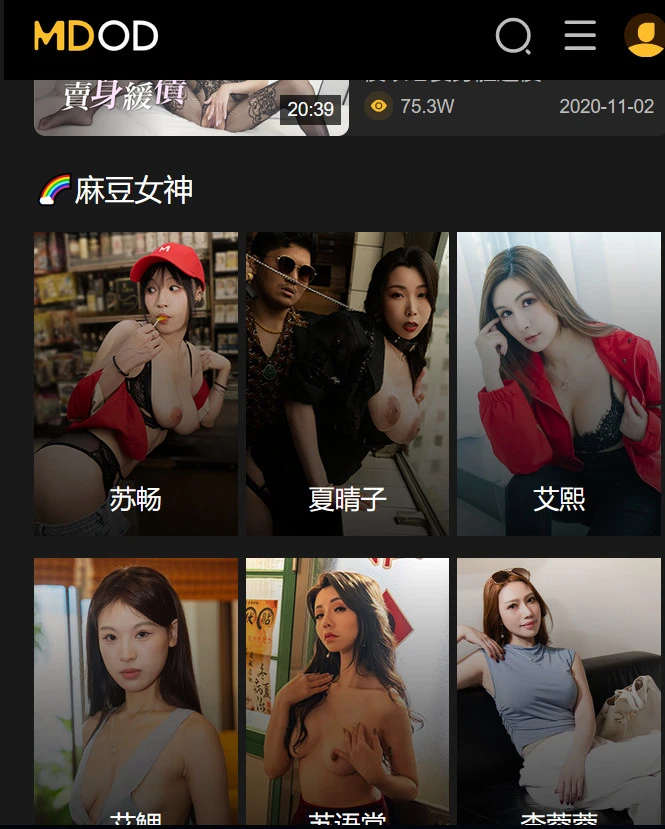
Task: Open the search icon in the header
Action: coord(513,37)
